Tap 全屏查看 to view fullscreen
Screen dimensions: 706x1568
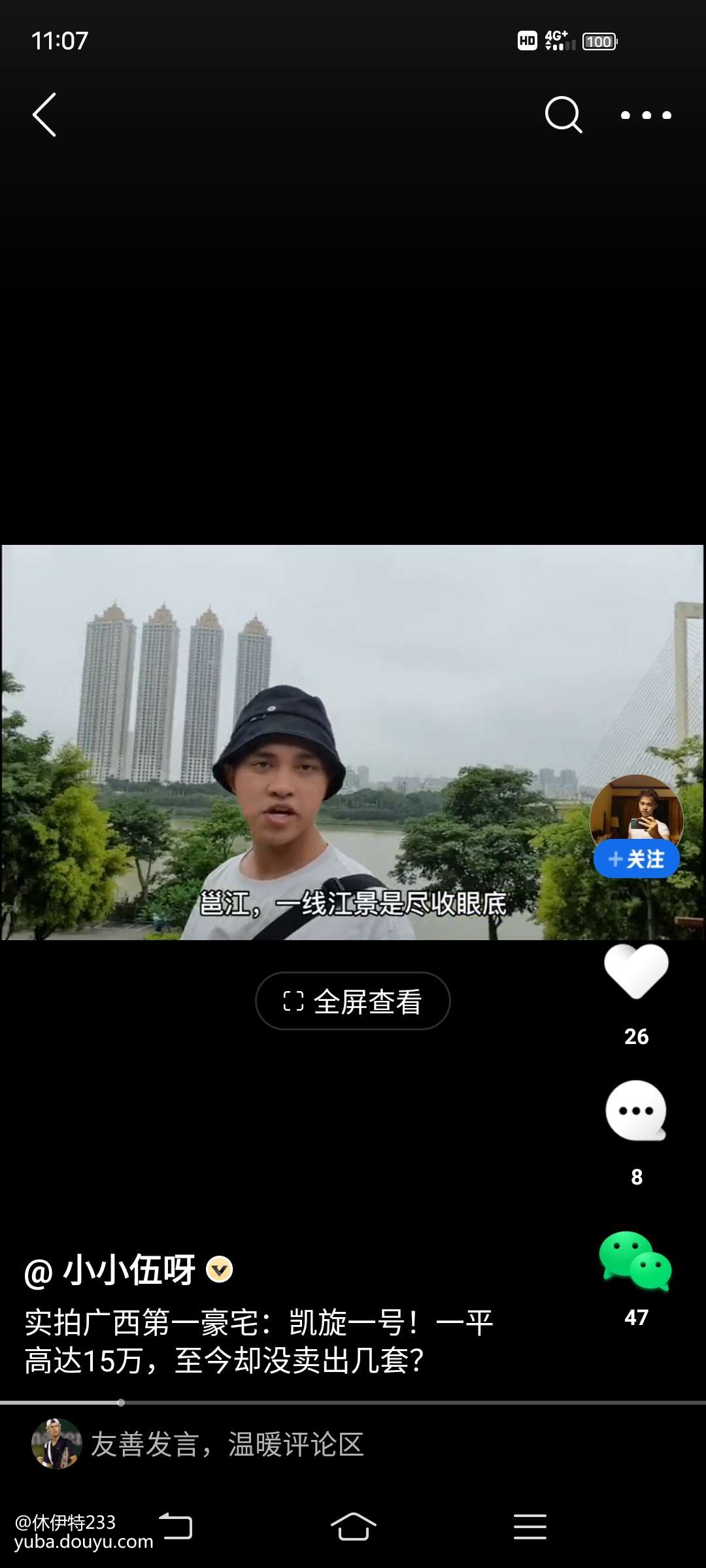tap(353, 1001)
